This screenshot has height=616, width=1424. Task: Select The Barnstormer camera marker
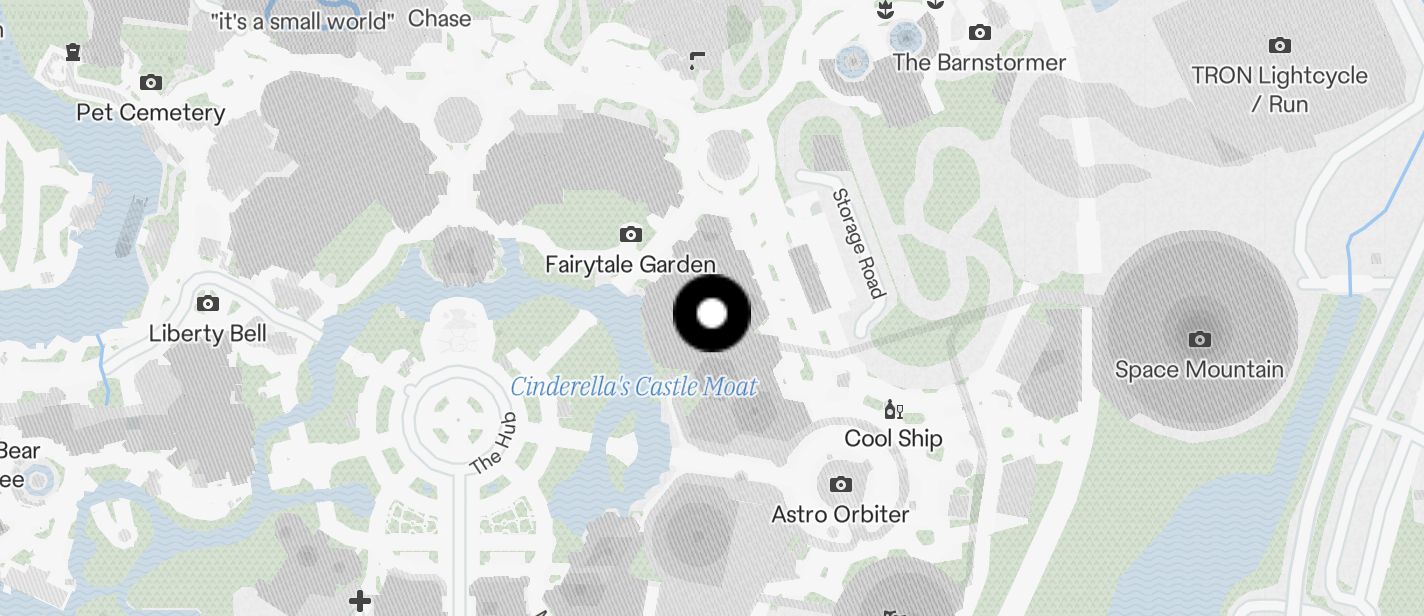[980, 33]
